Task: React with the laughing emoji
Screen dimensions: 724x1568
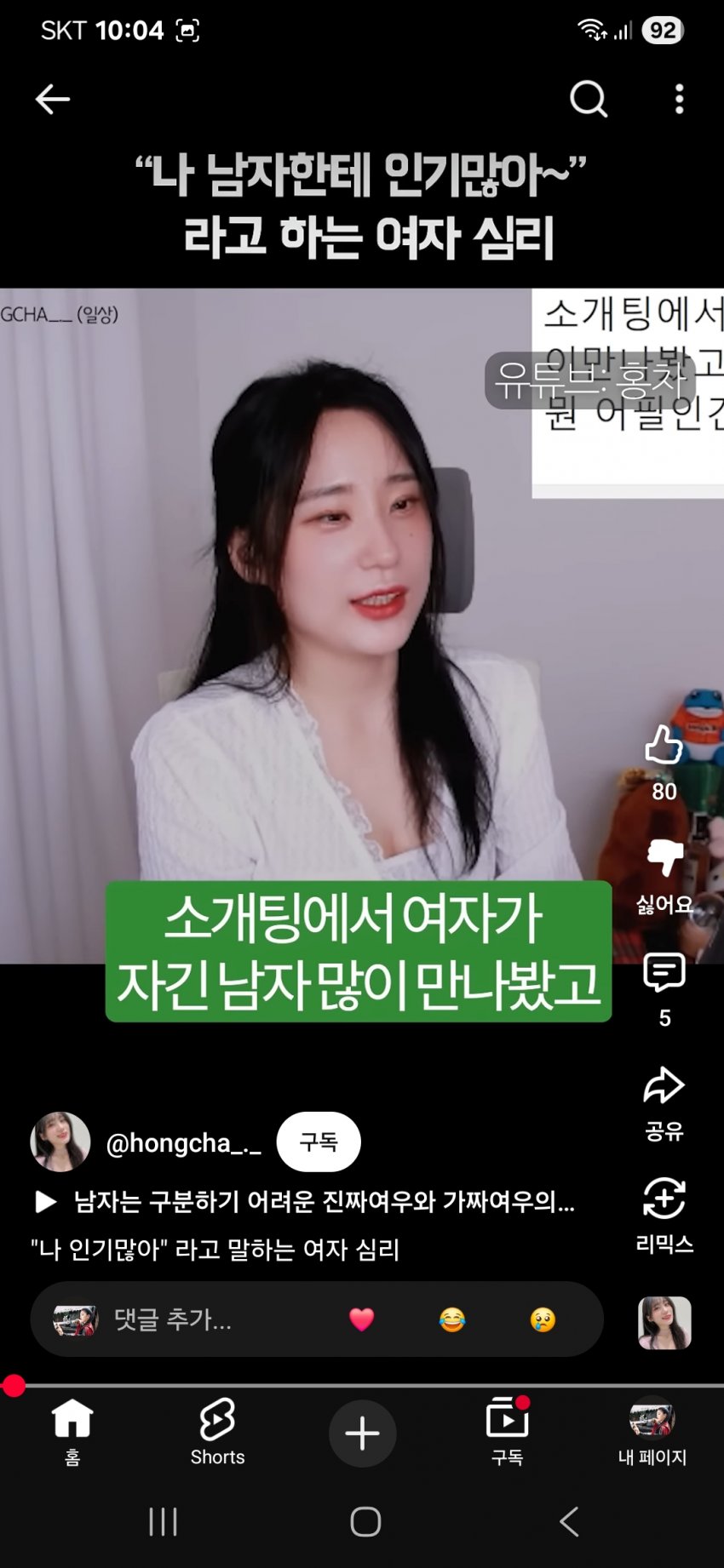Action: point(452,1319)
